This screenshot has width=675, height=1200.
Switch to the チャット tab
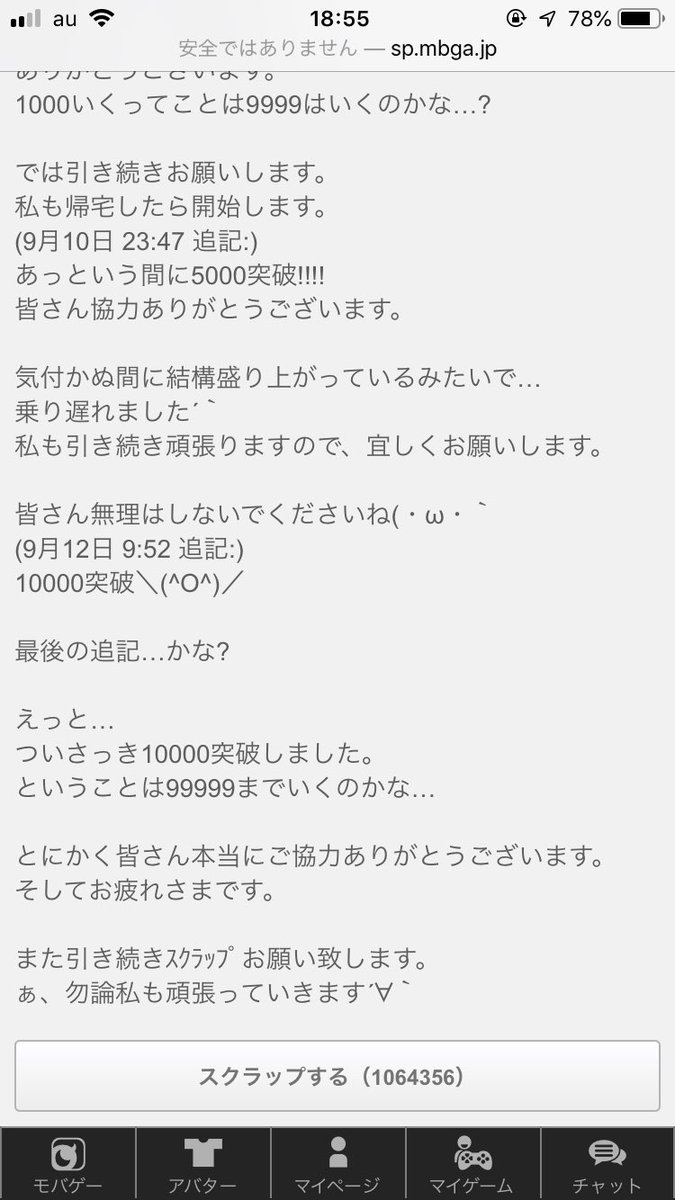click(x=607, y=1164)
